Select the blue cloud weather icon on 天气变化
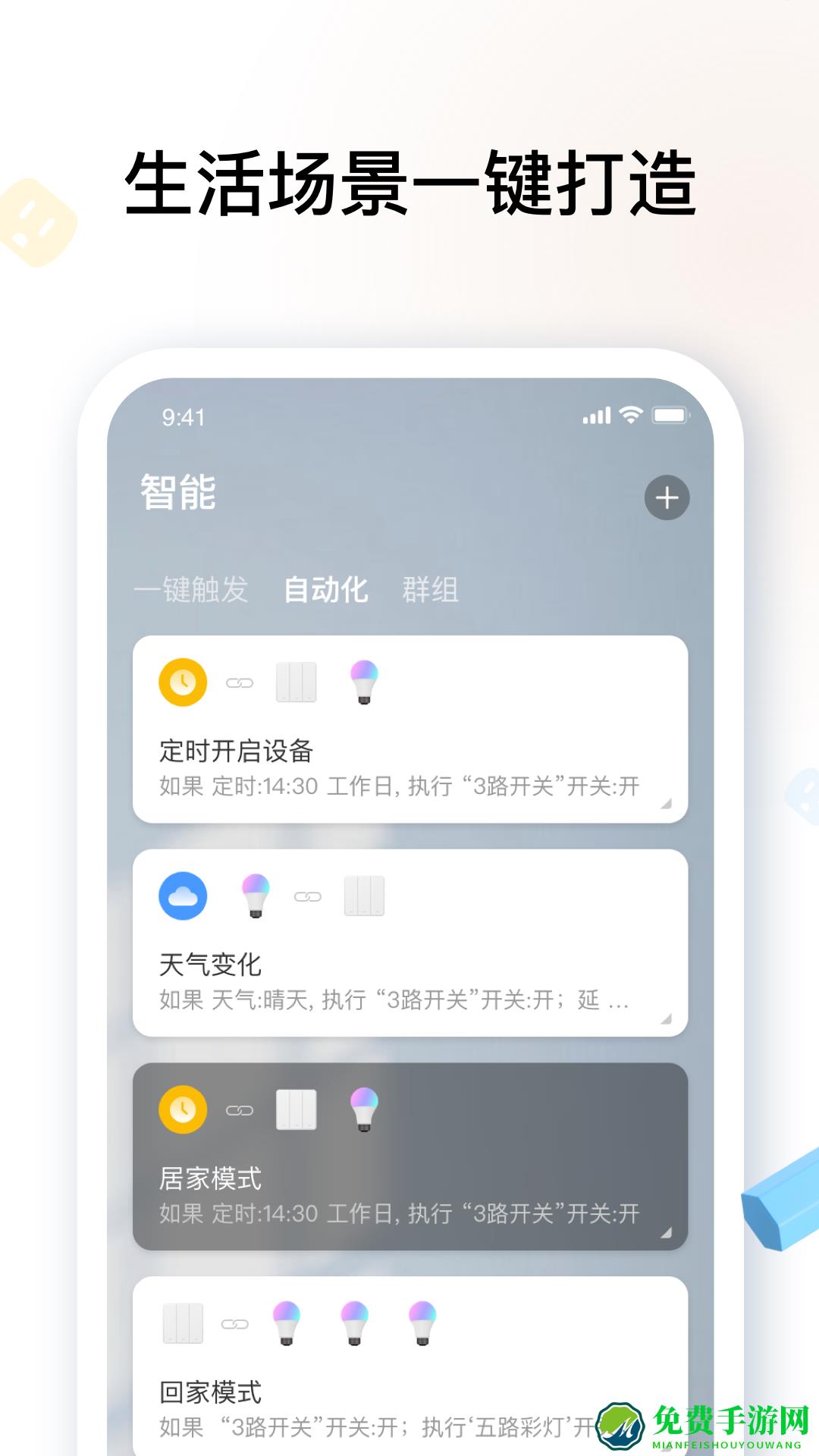The height and width of the screenshot is (1456, 819). click(x=182, y=897)
